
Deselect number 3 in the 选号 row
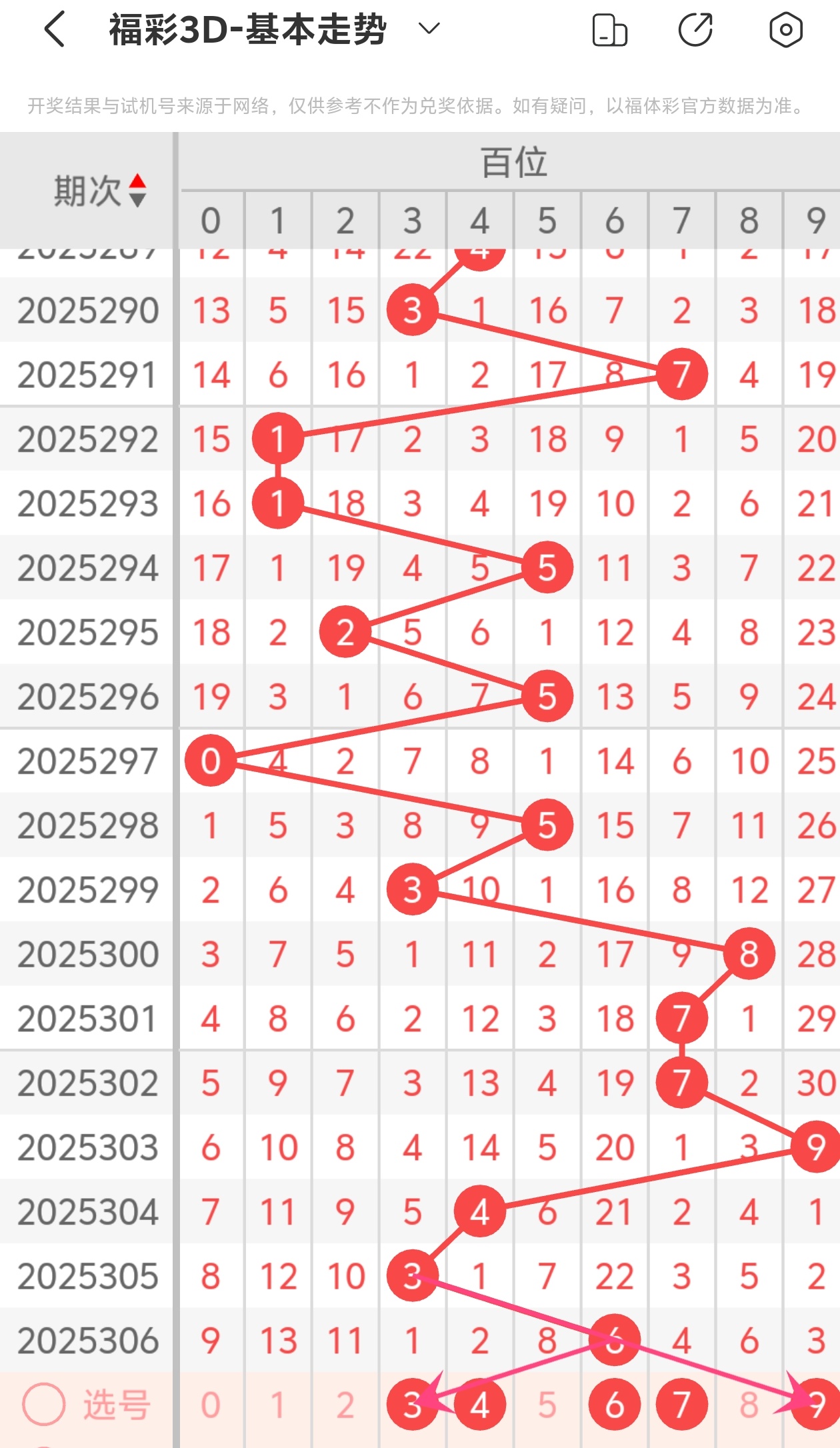pyautogui.click(x=412, y=1405)
